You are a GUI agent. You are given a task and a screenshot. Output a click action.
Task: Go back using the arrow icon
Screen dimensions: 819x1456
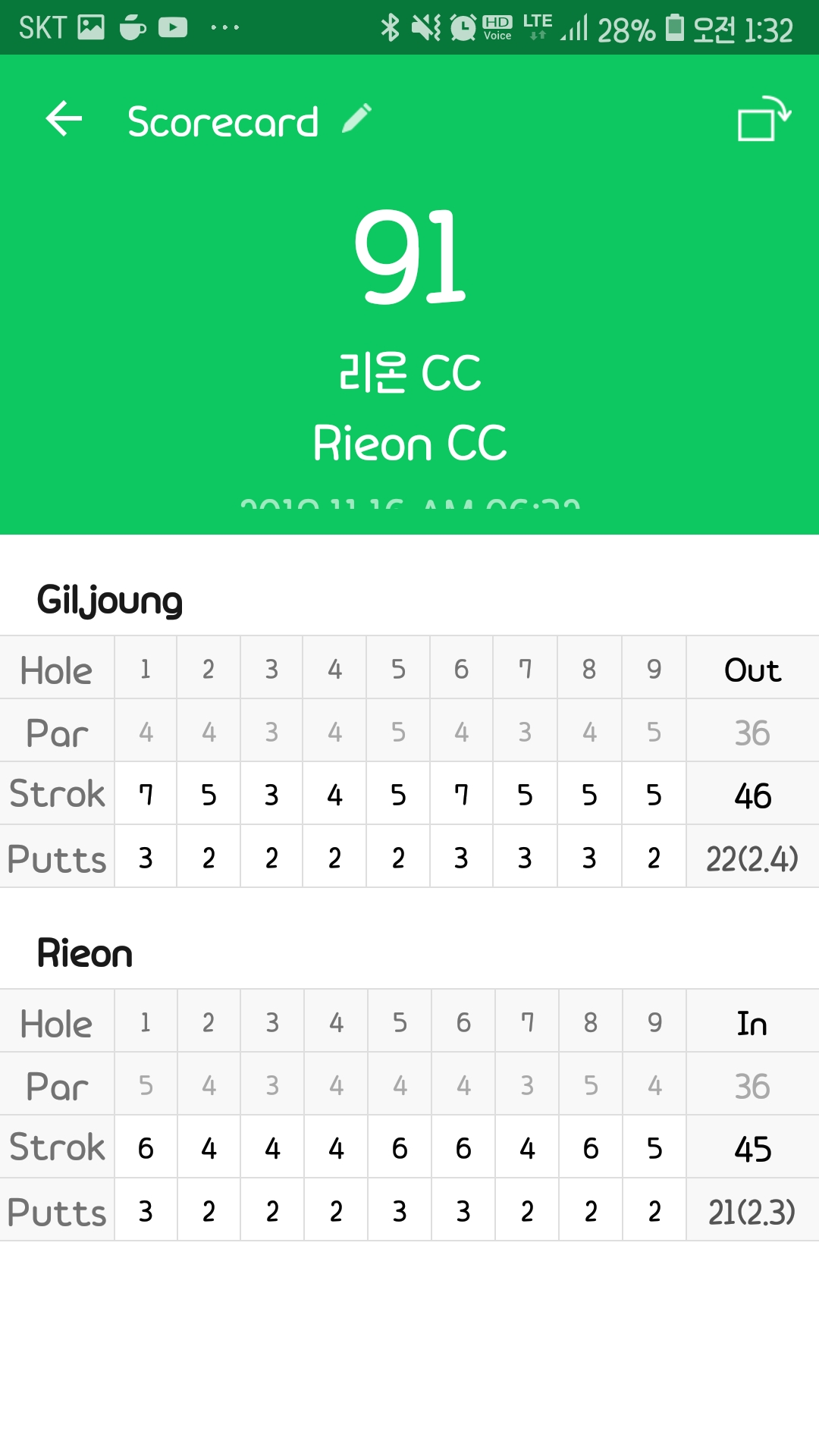64,119
